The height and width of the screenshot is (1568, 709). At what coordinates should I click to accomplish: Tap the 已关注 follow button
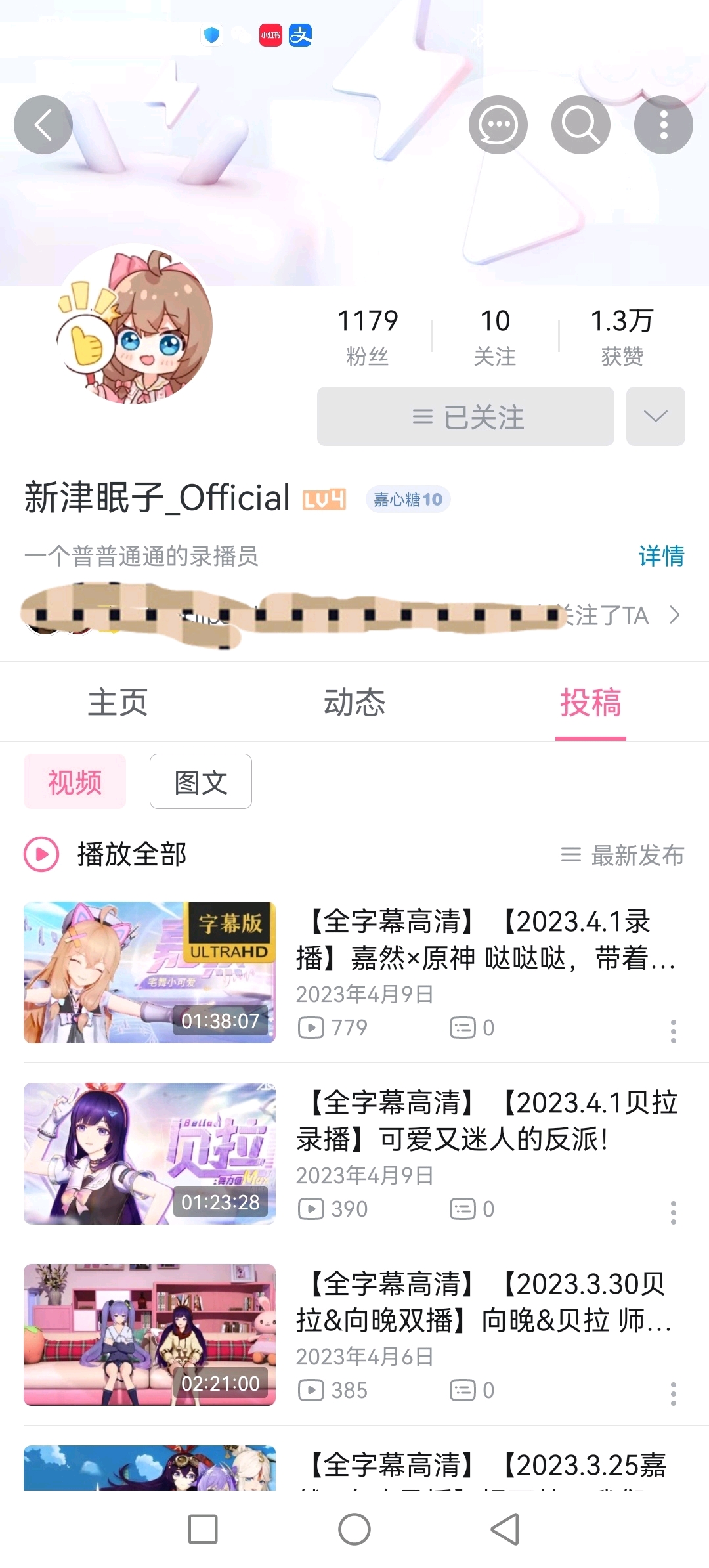[465, 416]
